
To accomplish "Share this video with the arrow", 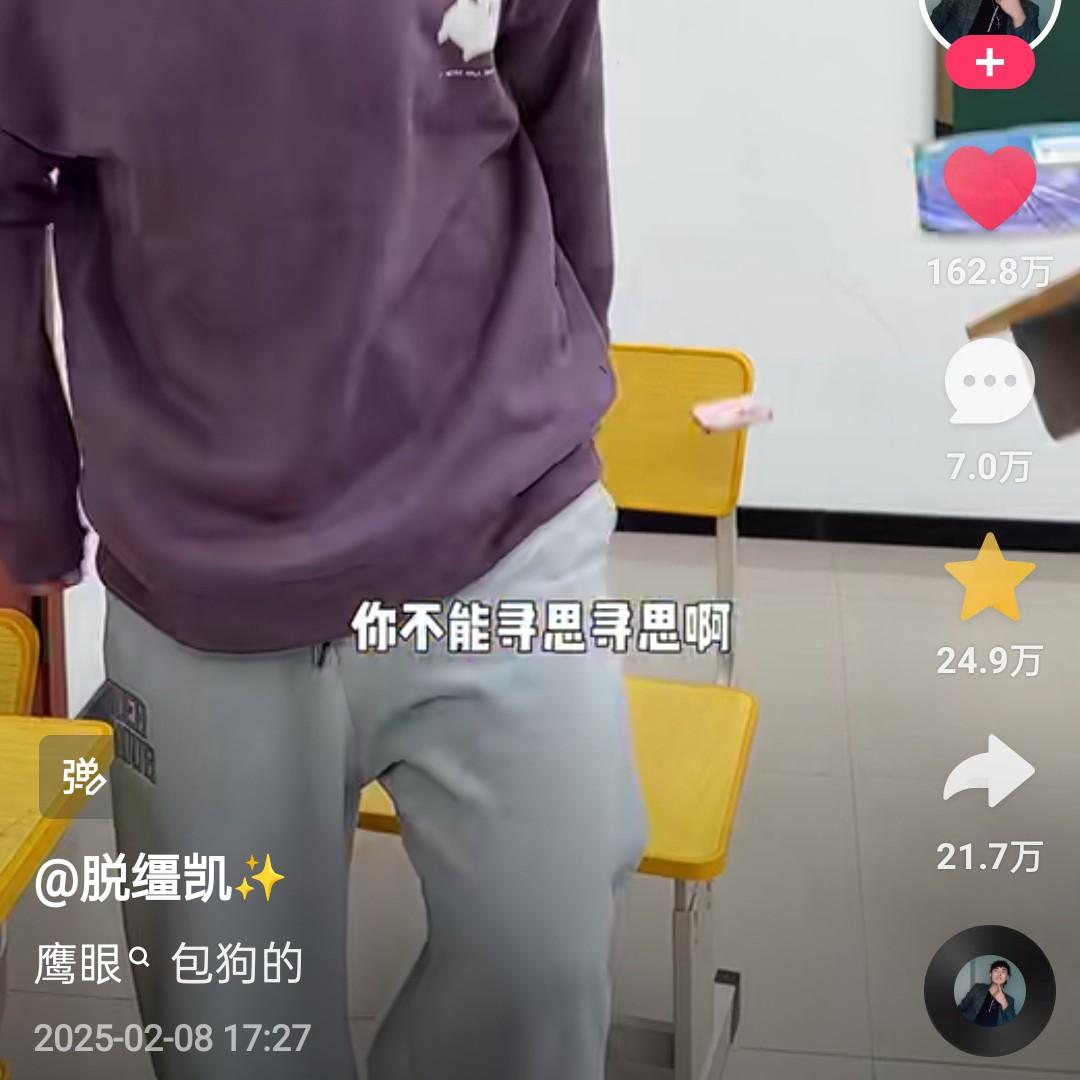I will (989, 772).
